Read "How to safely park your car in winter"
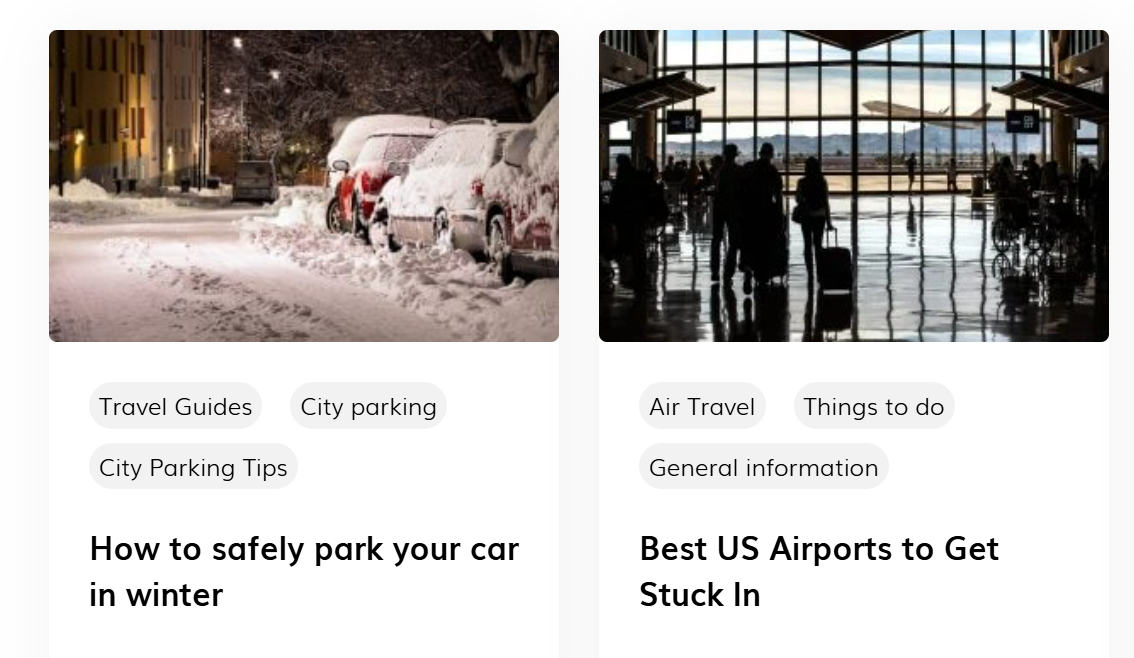 click(304, 571)
